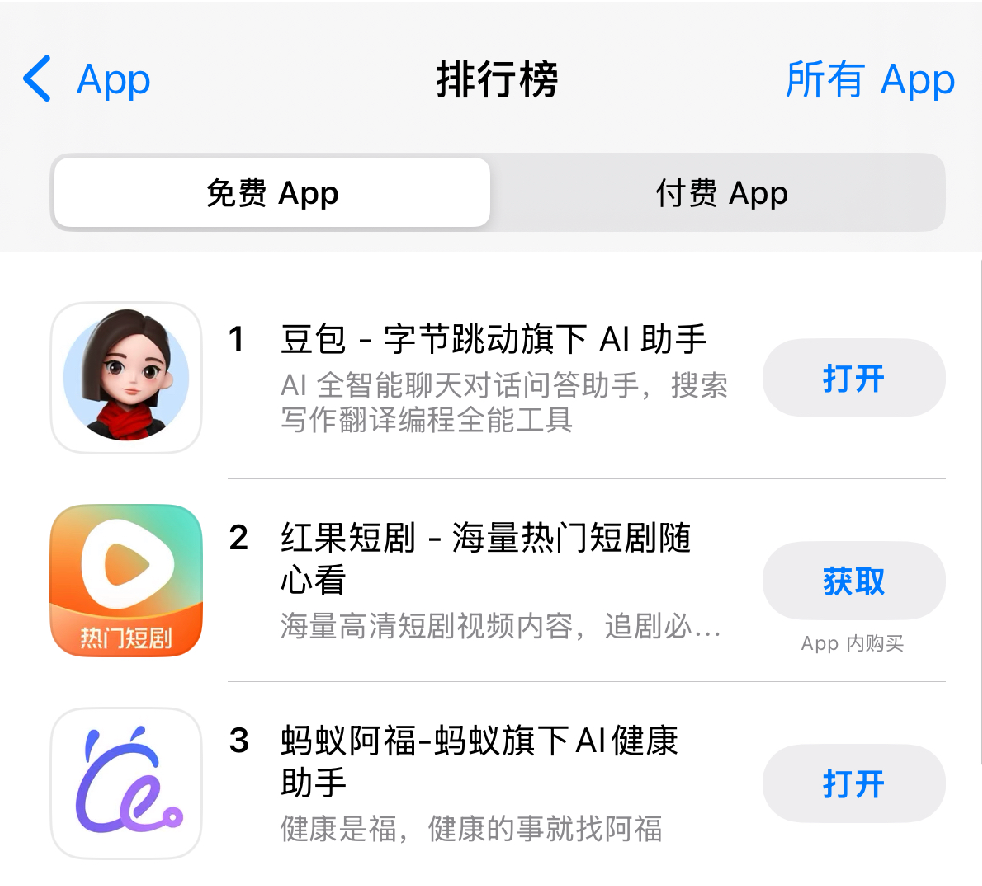Select the 免费 App tab
Screen dimensions: 982x886
click(x=272, y=193)
